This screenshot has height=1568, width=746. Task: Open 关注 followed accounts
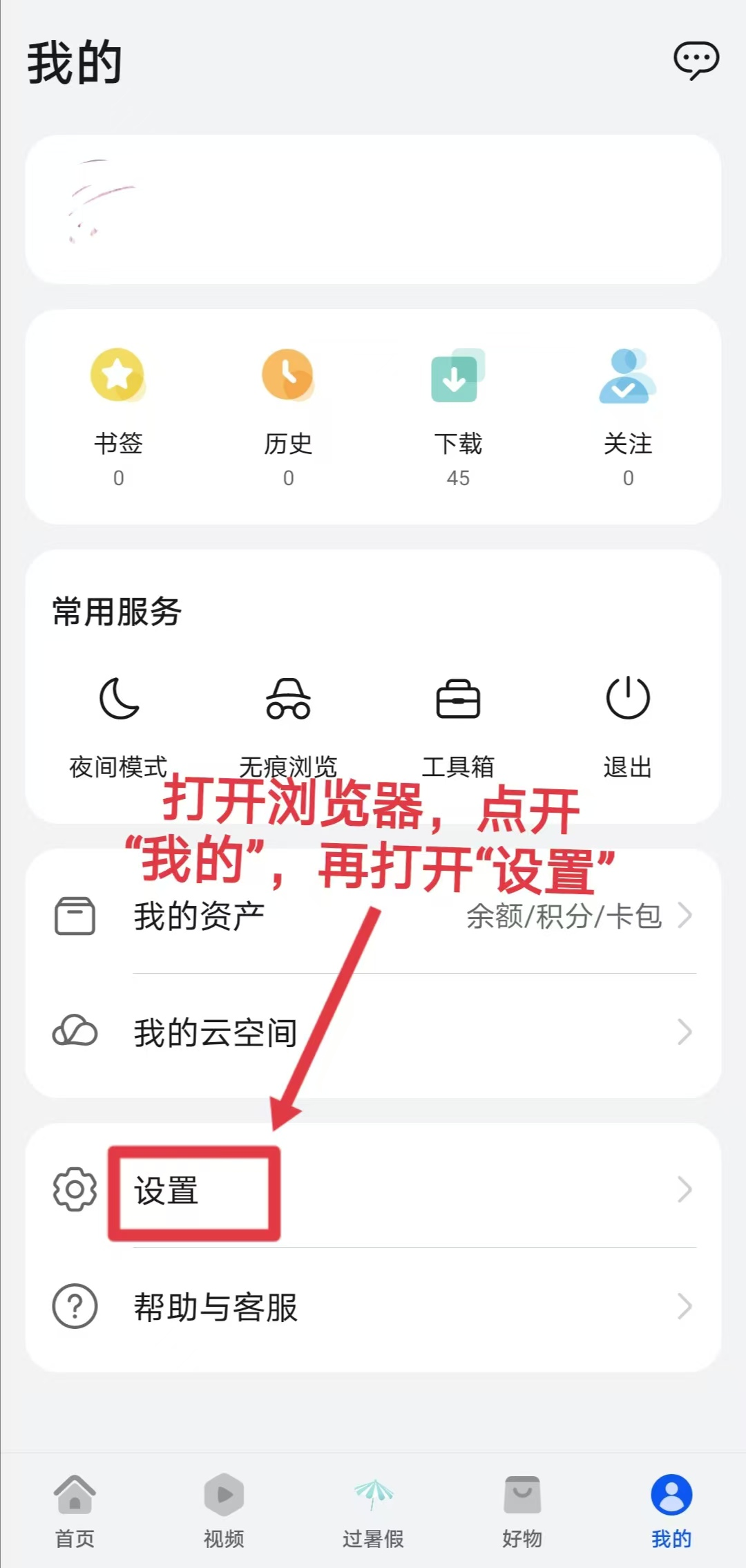[627, 415]
